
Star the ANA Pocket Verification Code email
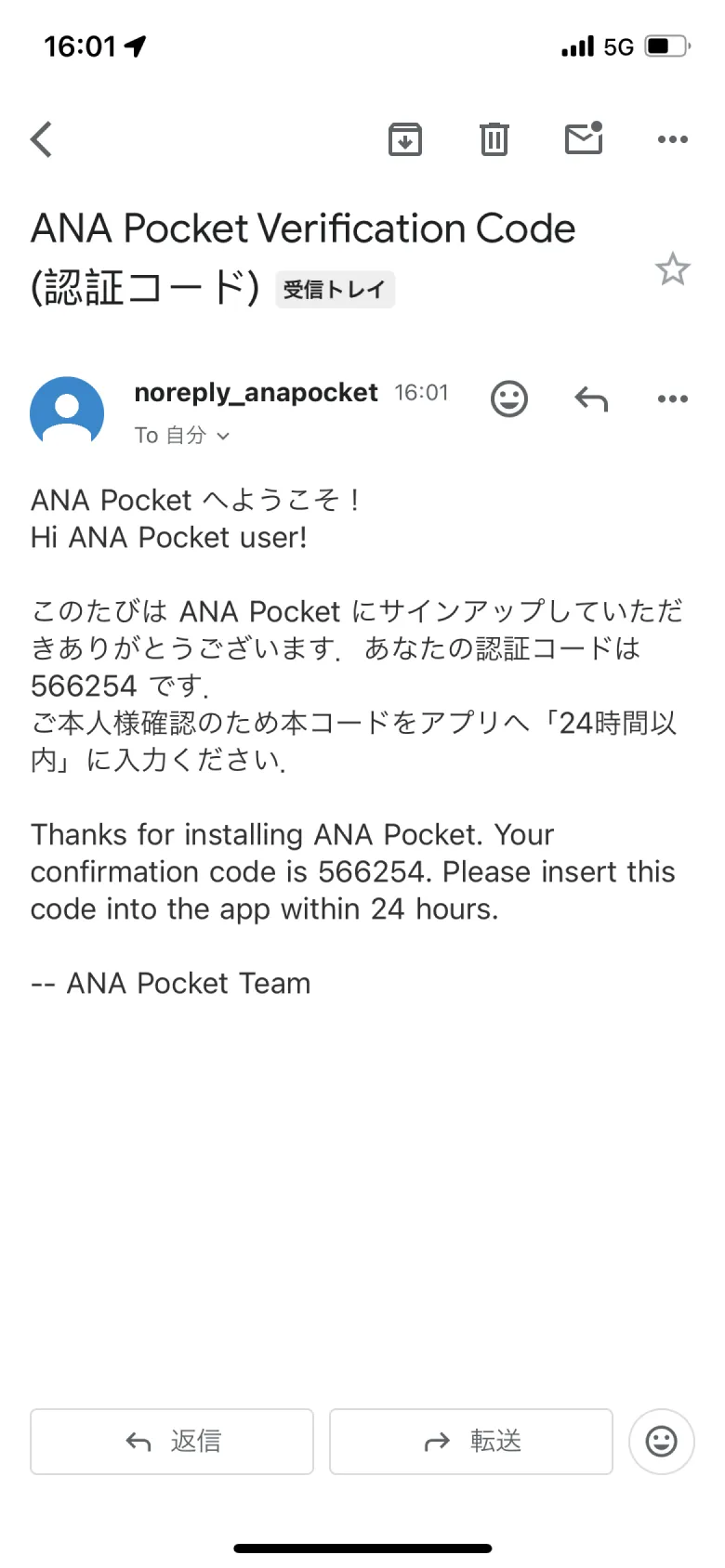click(x=673, y=269)
